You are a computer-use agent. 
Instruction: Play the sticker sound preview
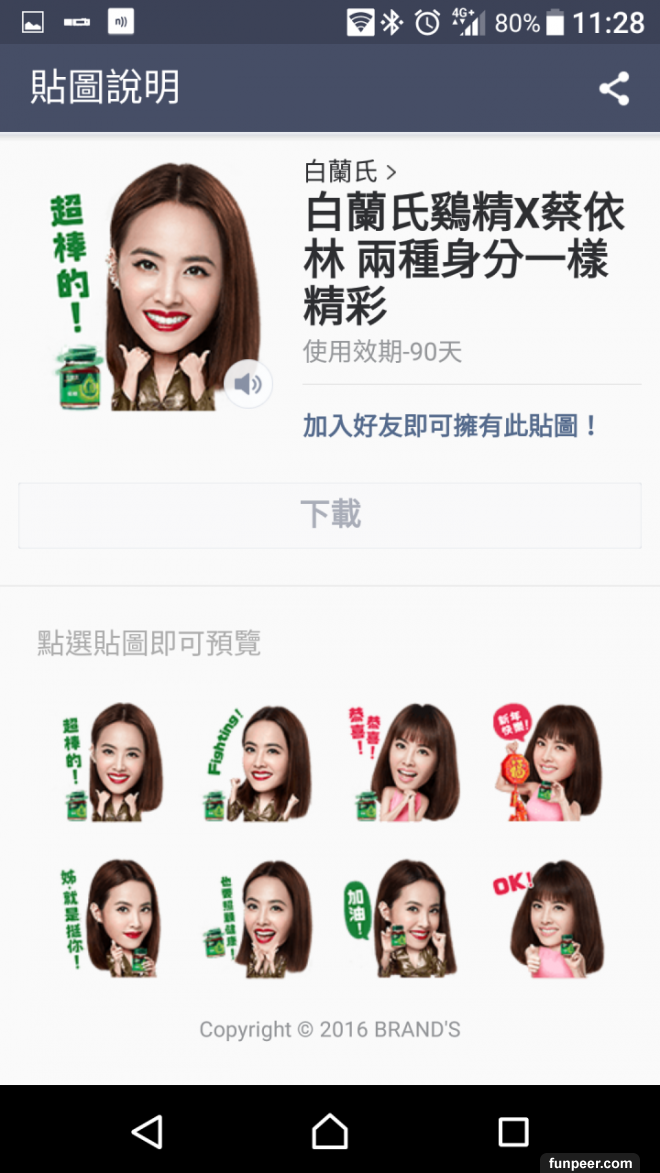[x=248, y=383]
